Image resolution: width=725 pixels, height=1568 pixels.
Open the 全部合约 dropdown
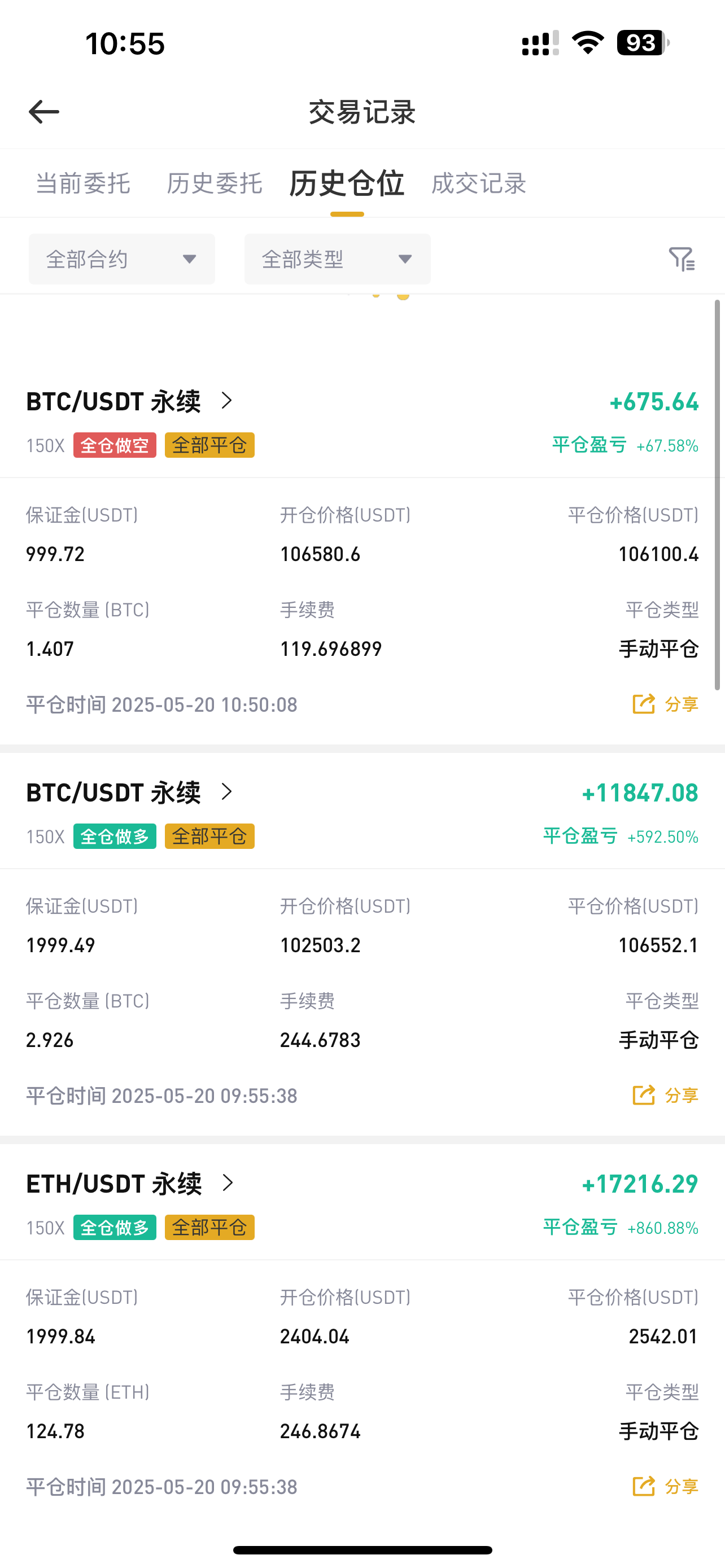(122, 259)
